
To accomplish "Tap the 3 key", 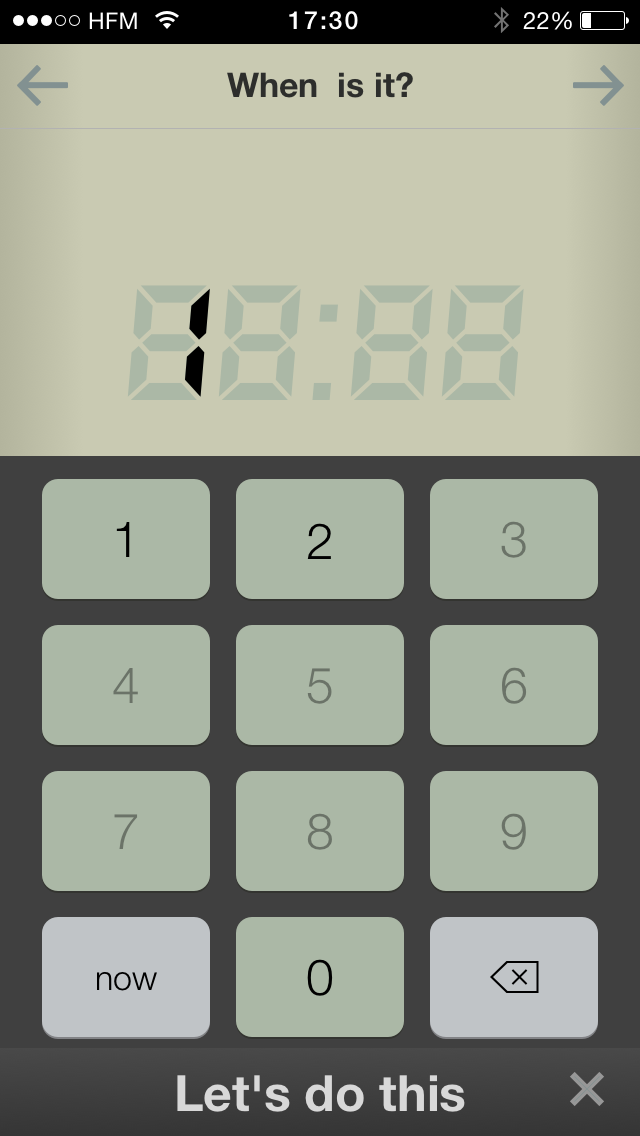I will point(514,539).
